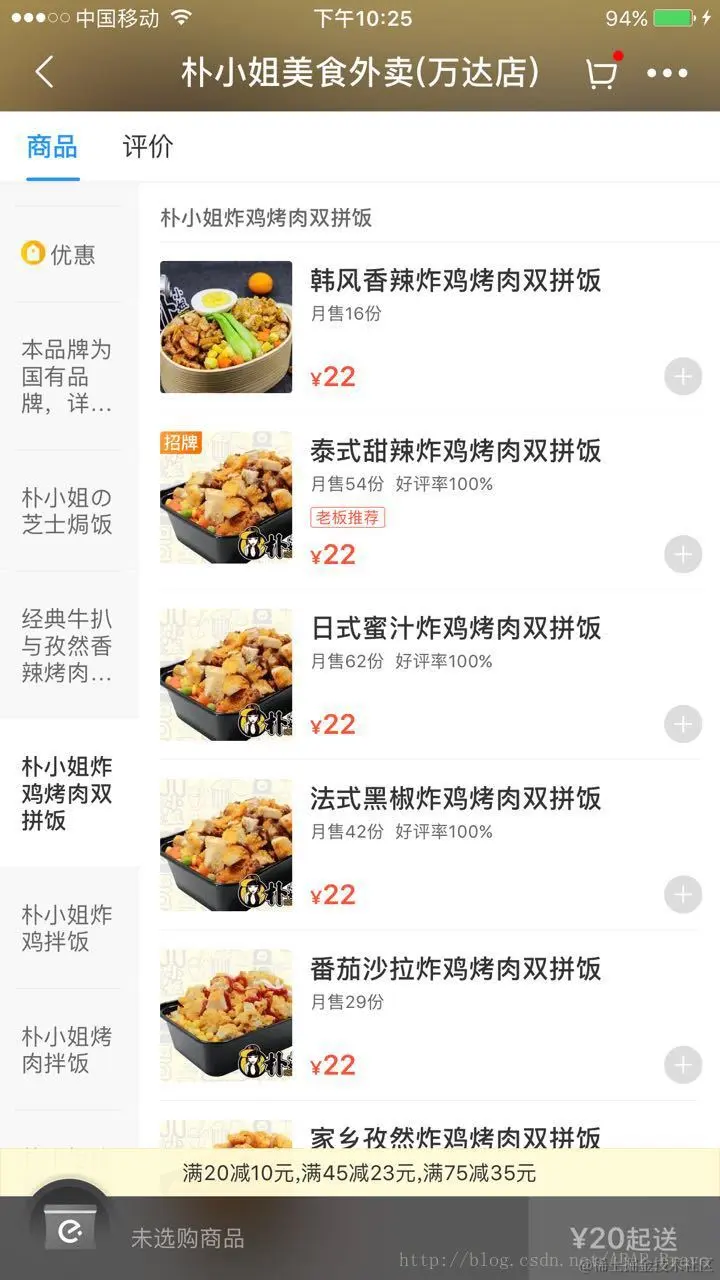Switch to the 评价 tab
The image size is (720, 1280).
pos(148,147)
